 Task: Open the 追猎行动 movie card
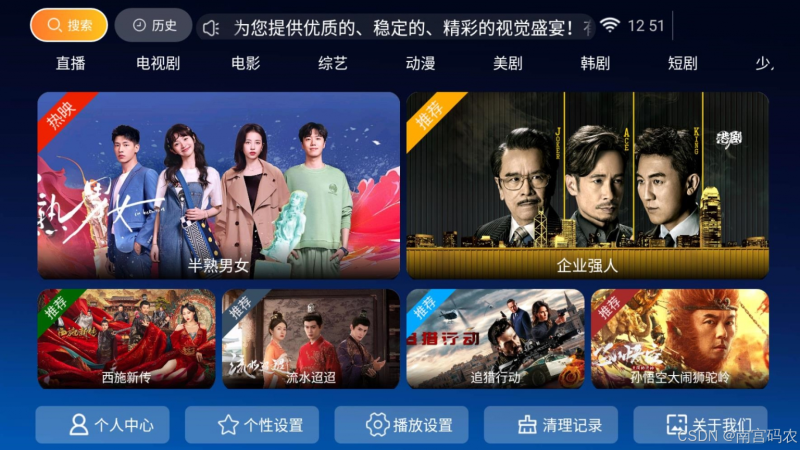[495, 339]
